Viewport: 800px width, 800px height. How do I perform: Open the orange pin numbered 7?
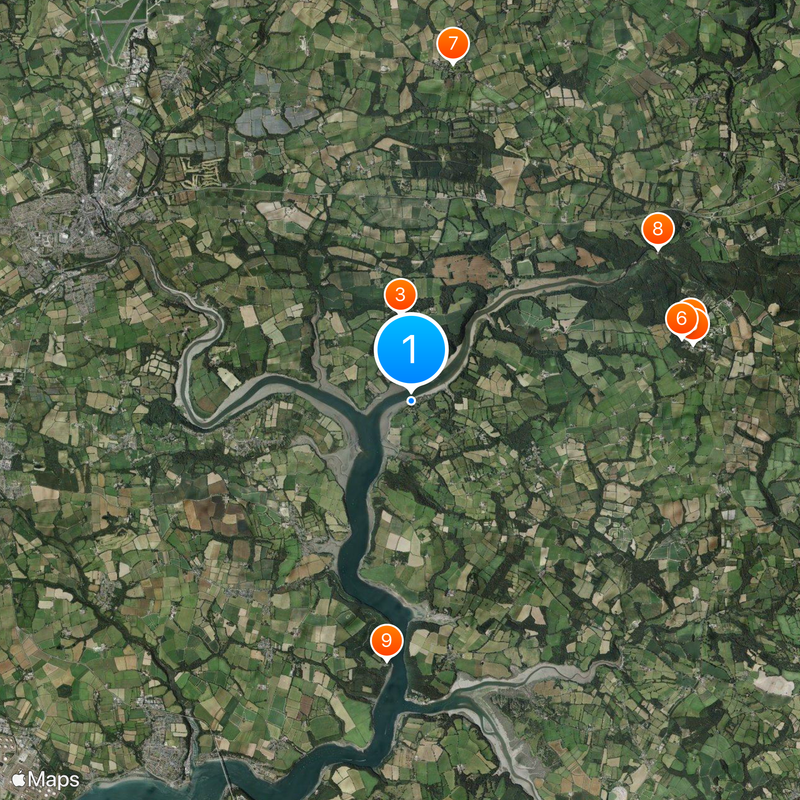tap(453, 43)
